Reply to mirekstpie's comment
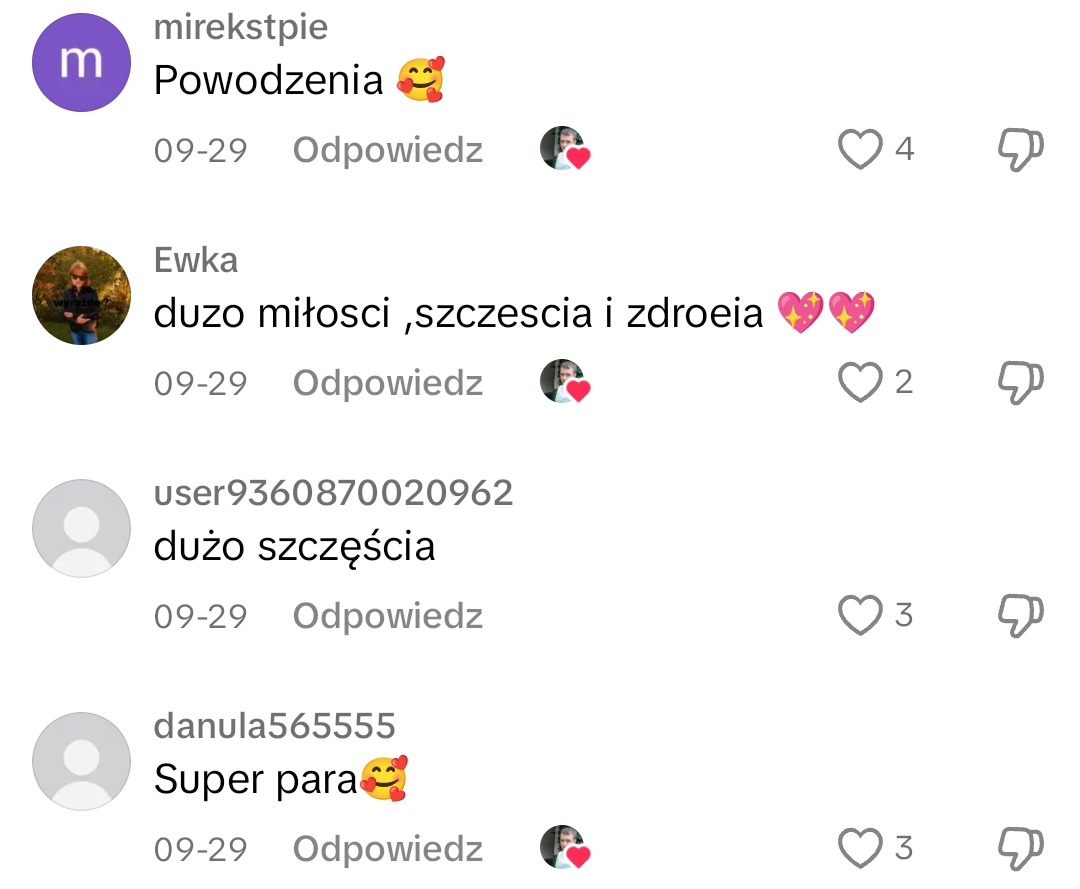Screen dimensions: 1080x889 coord(388,150)
